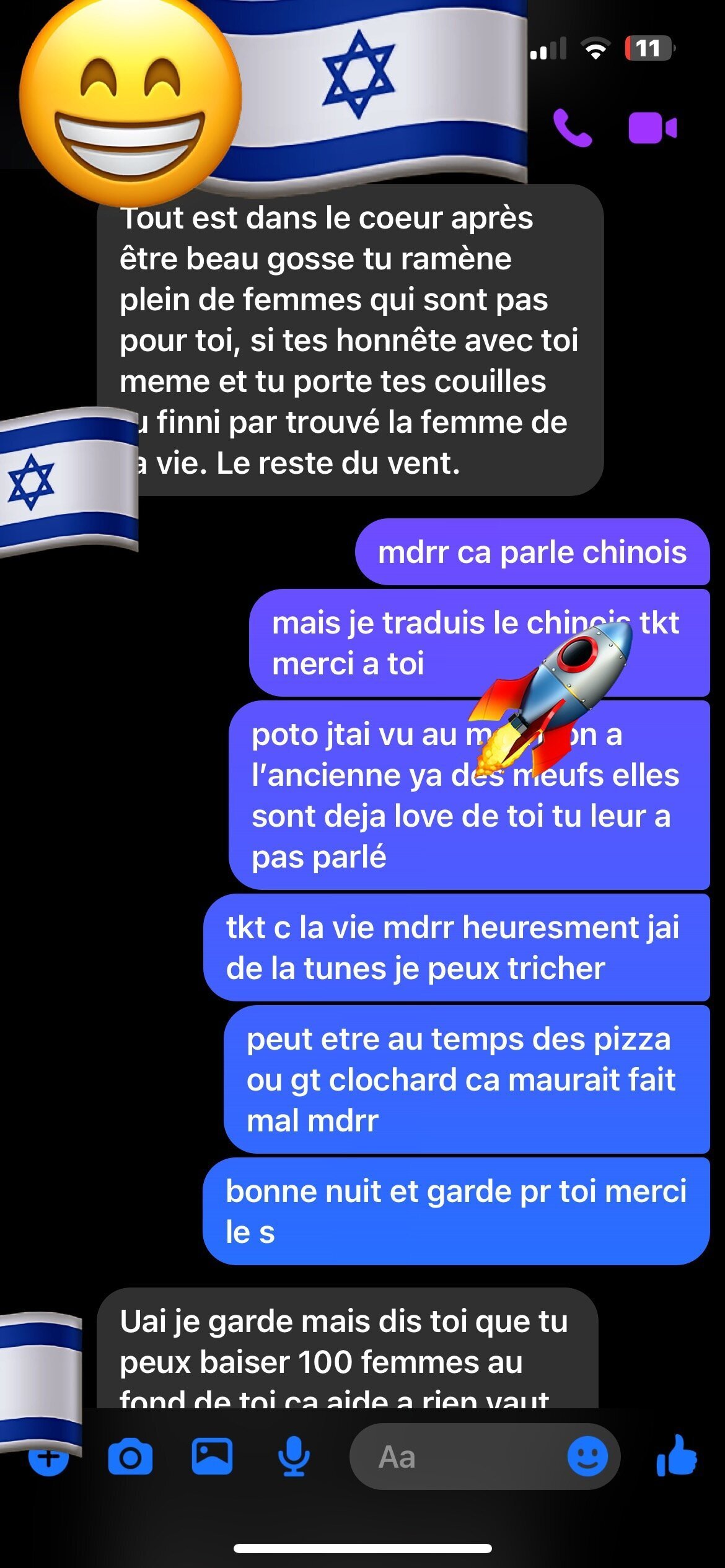Start a video call
Viewport: 725px width, 1568px height.
652,128
